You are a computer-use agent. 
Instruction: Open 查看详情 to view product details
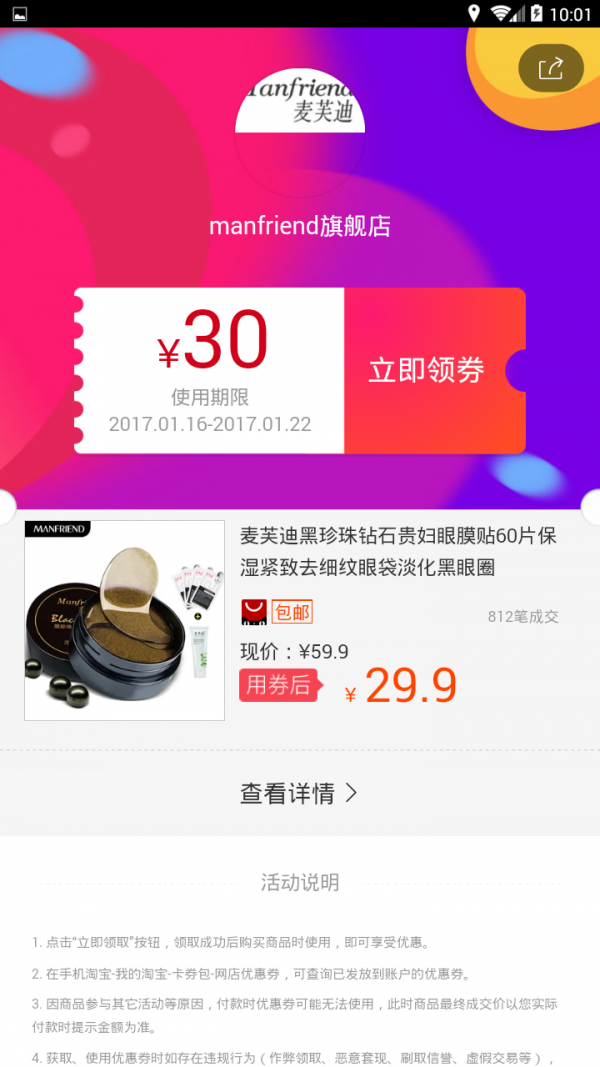click(x=298, y=793)
